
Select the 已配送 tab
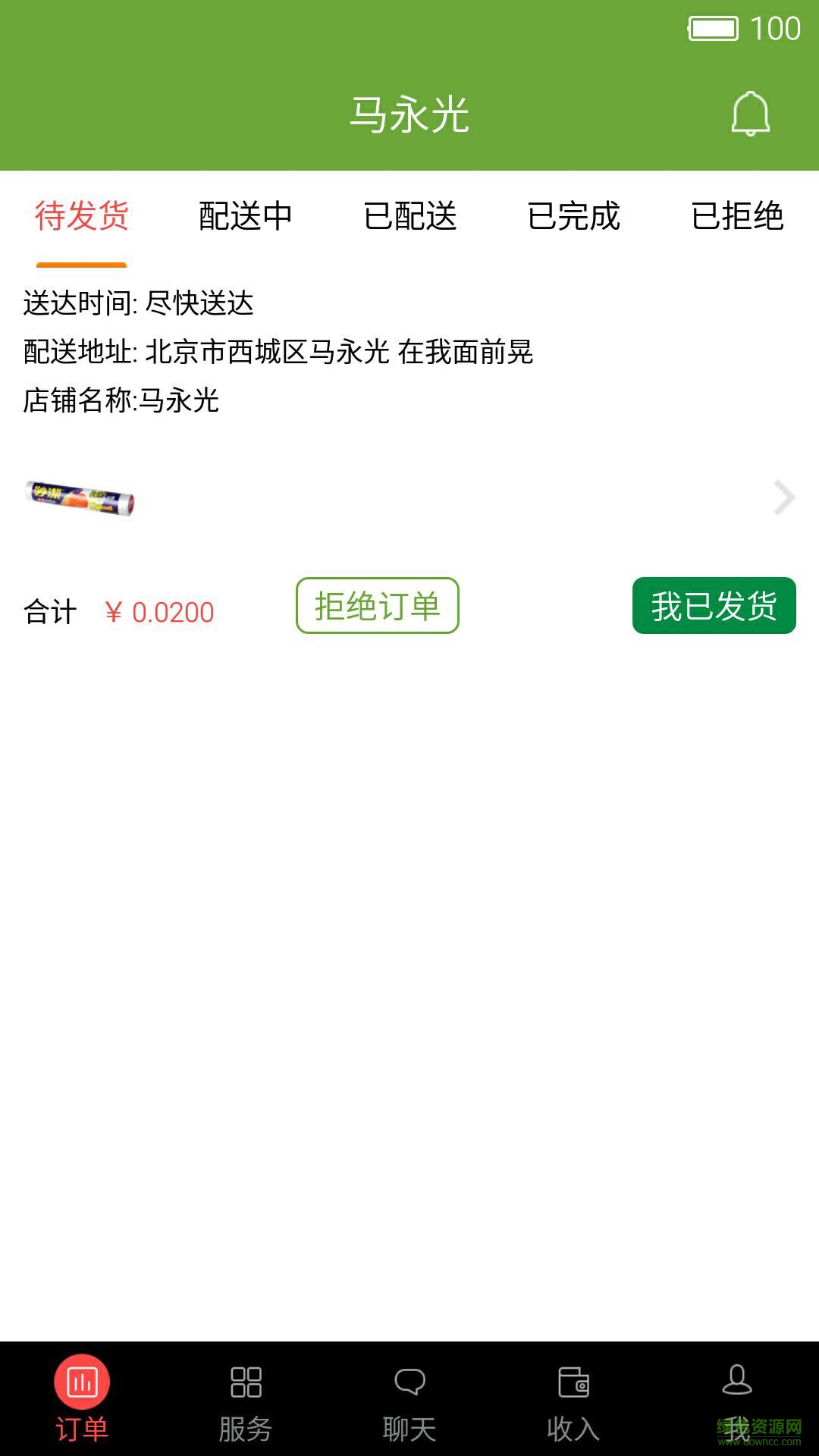pyautogui.click(x=409, y=217)
